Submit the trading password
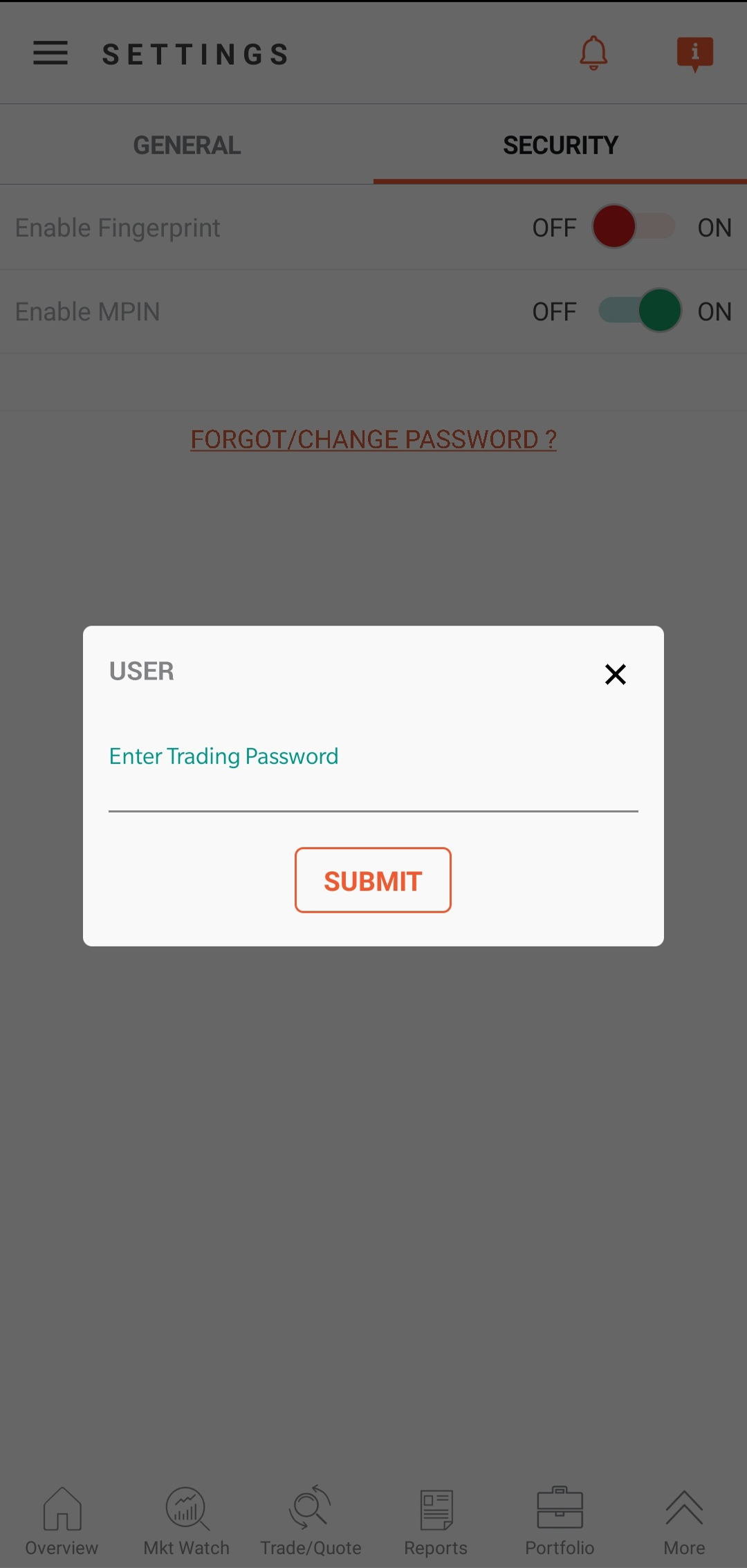The image size is (747, 1568). (373, 880)
